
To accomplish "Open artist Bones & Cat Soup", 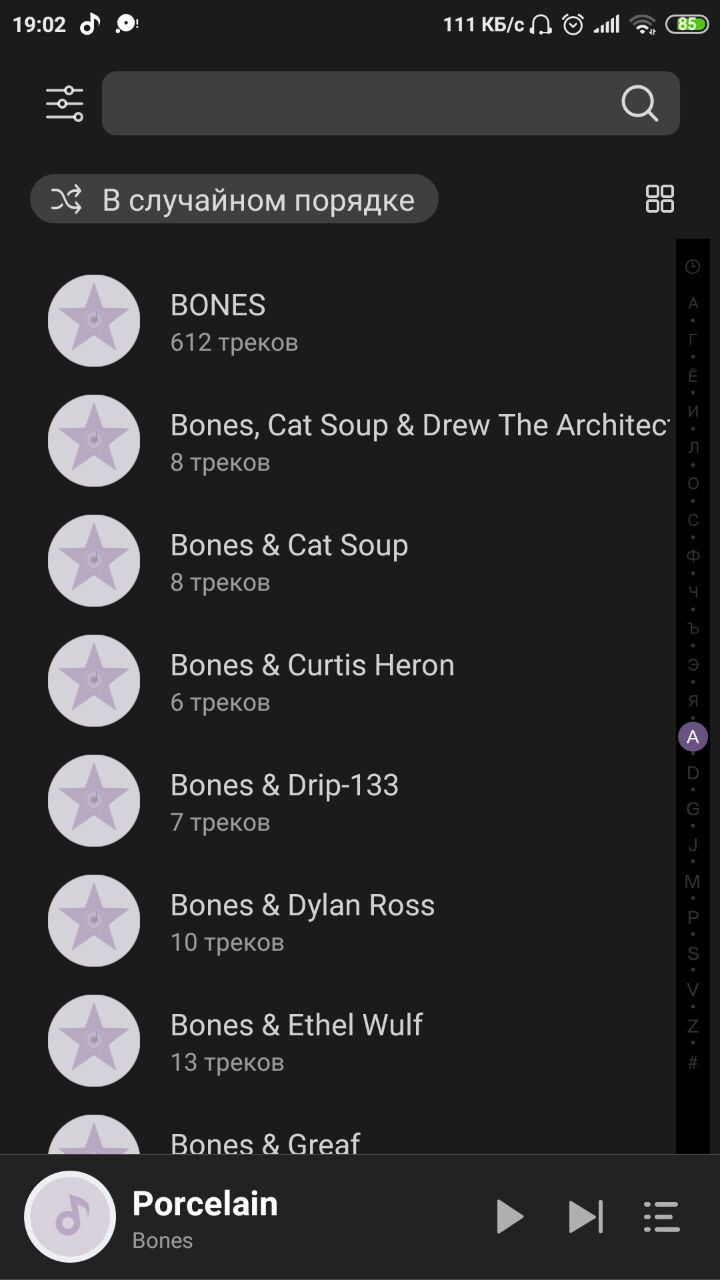I will pos(360,561).
